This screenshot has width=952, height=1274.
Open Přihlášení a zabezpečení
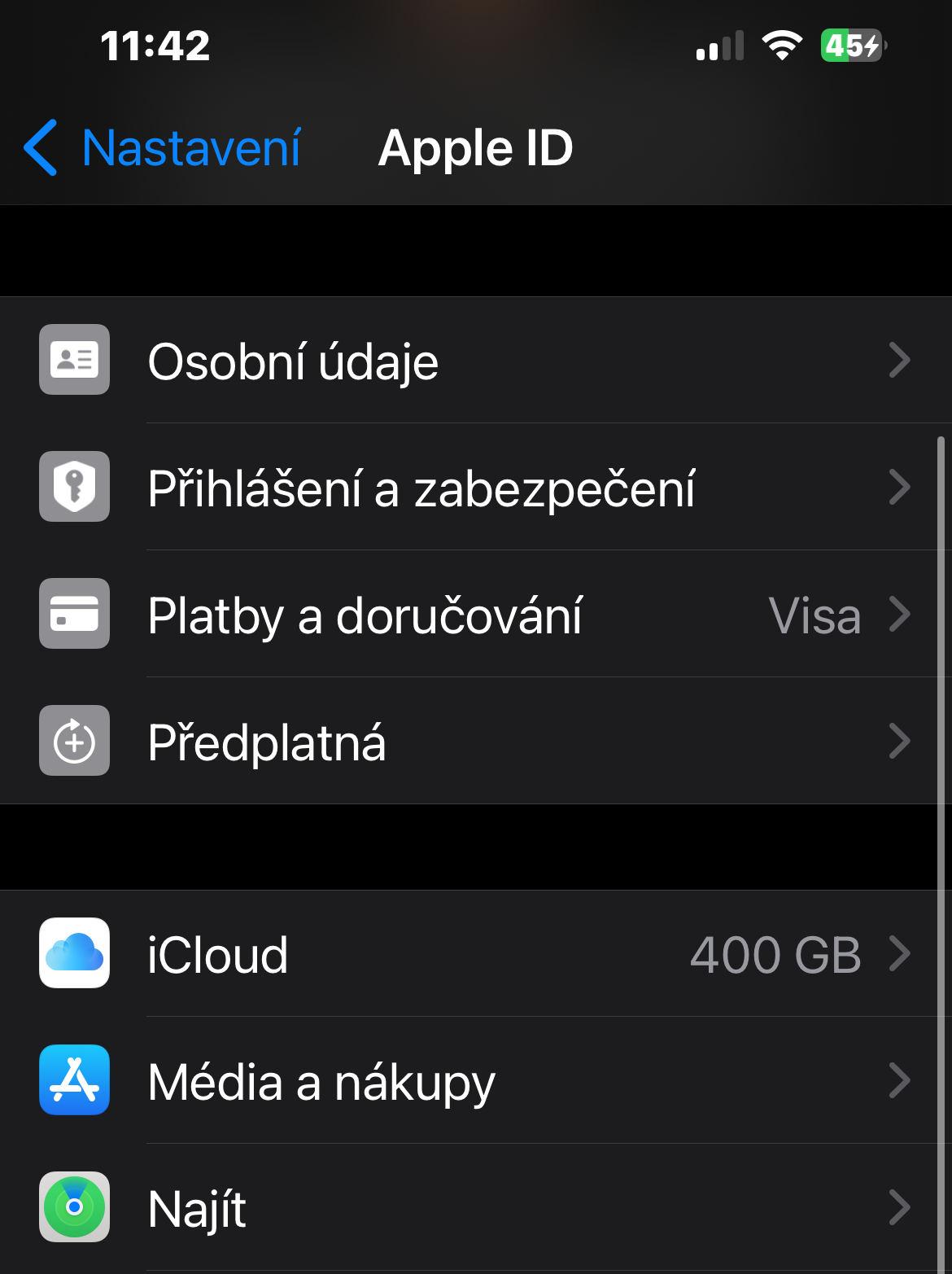476,488
